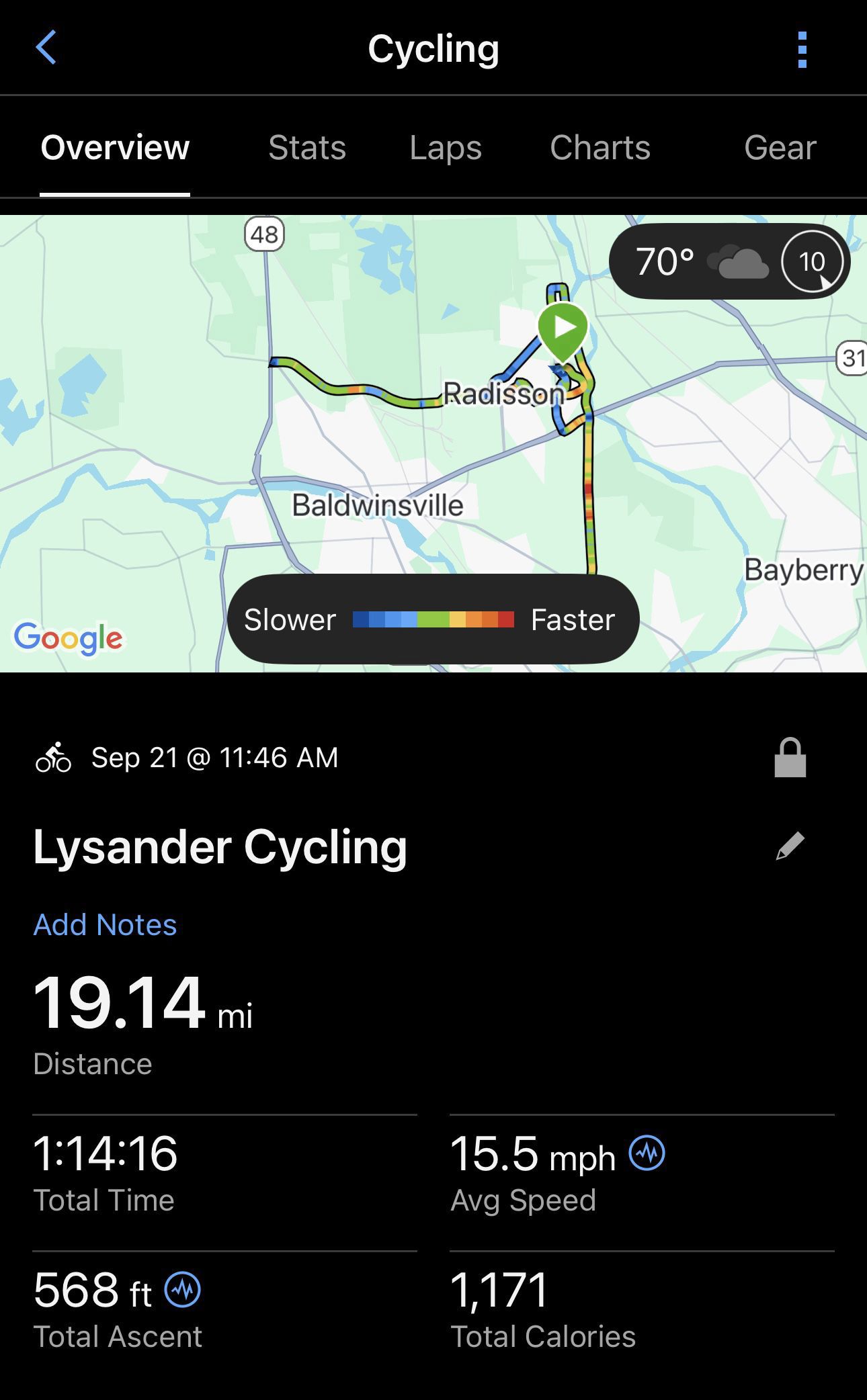Edit the activity name with pencil icon
The height and width of the screenshot is (1400, 867).
[x=790, y=846]
